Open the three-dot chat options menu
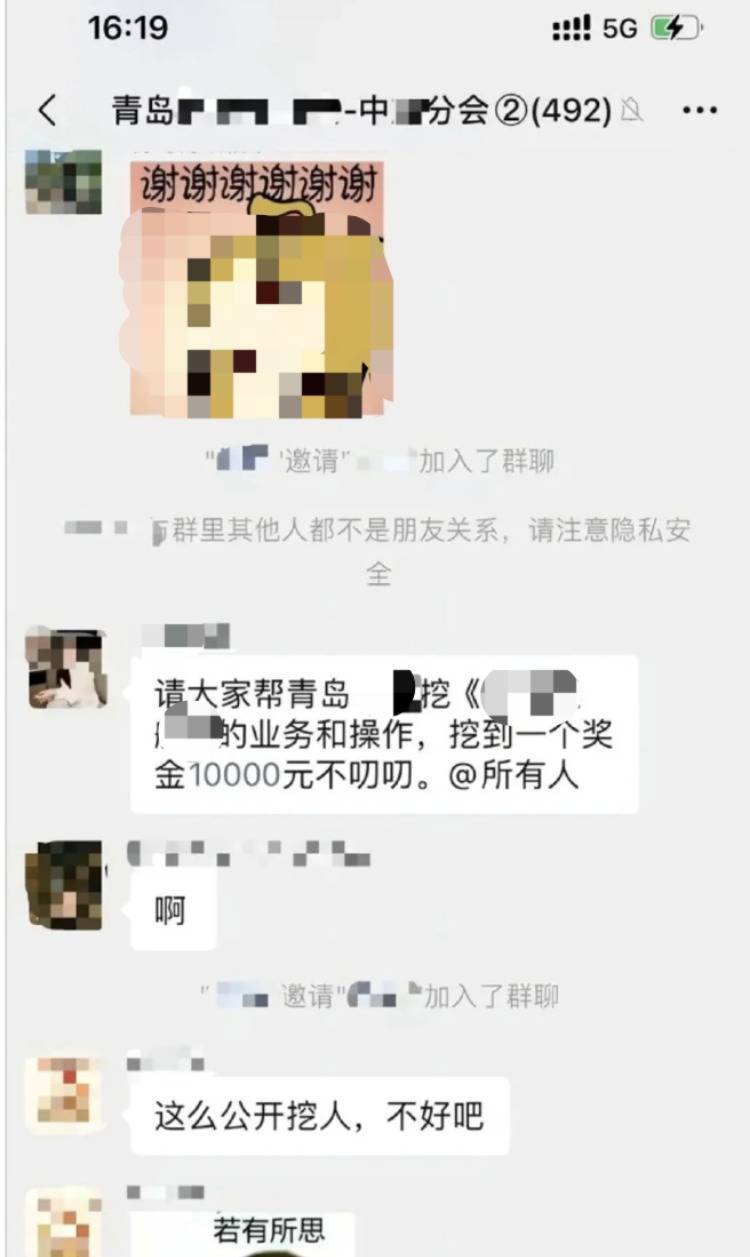The image size is (750, 1257). (x=699, y=111)
